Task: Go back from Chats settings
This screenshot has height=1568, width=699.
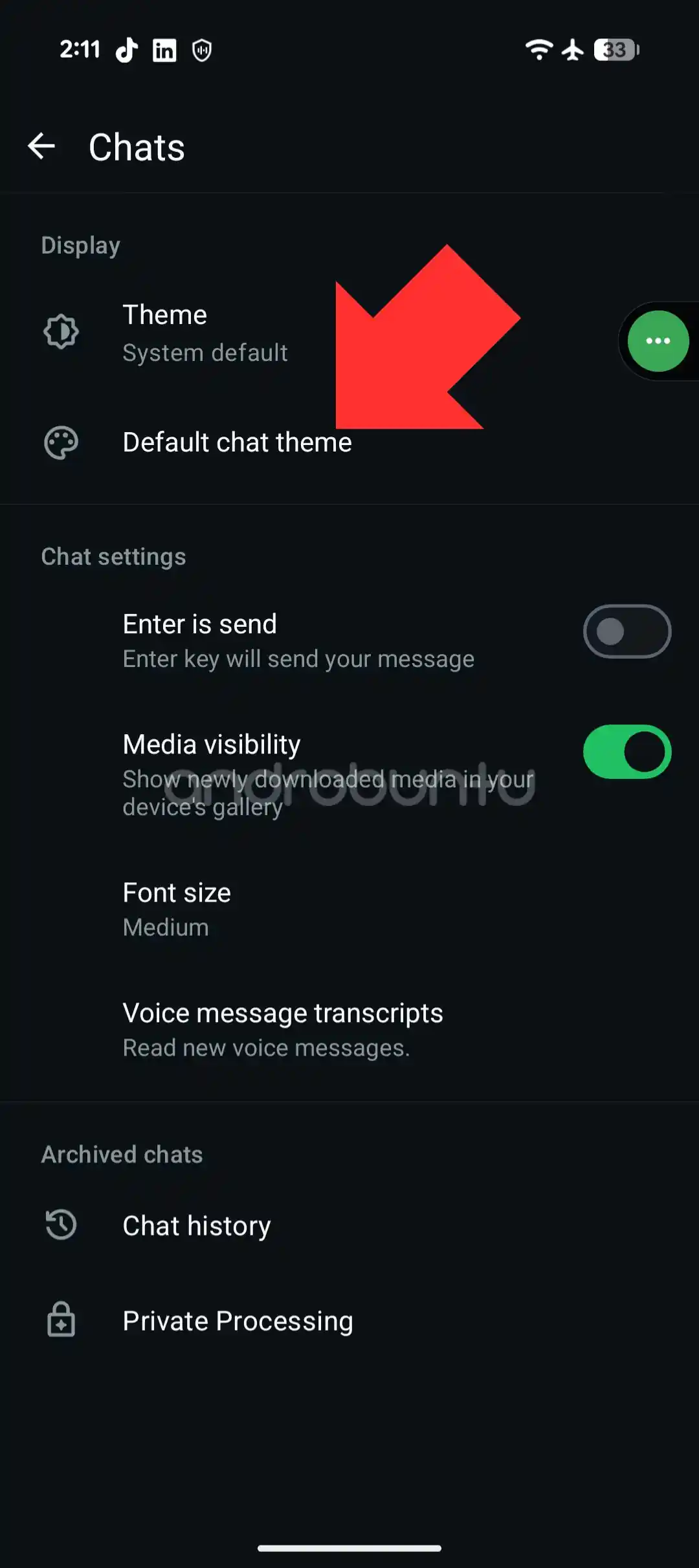Action: 41,146
